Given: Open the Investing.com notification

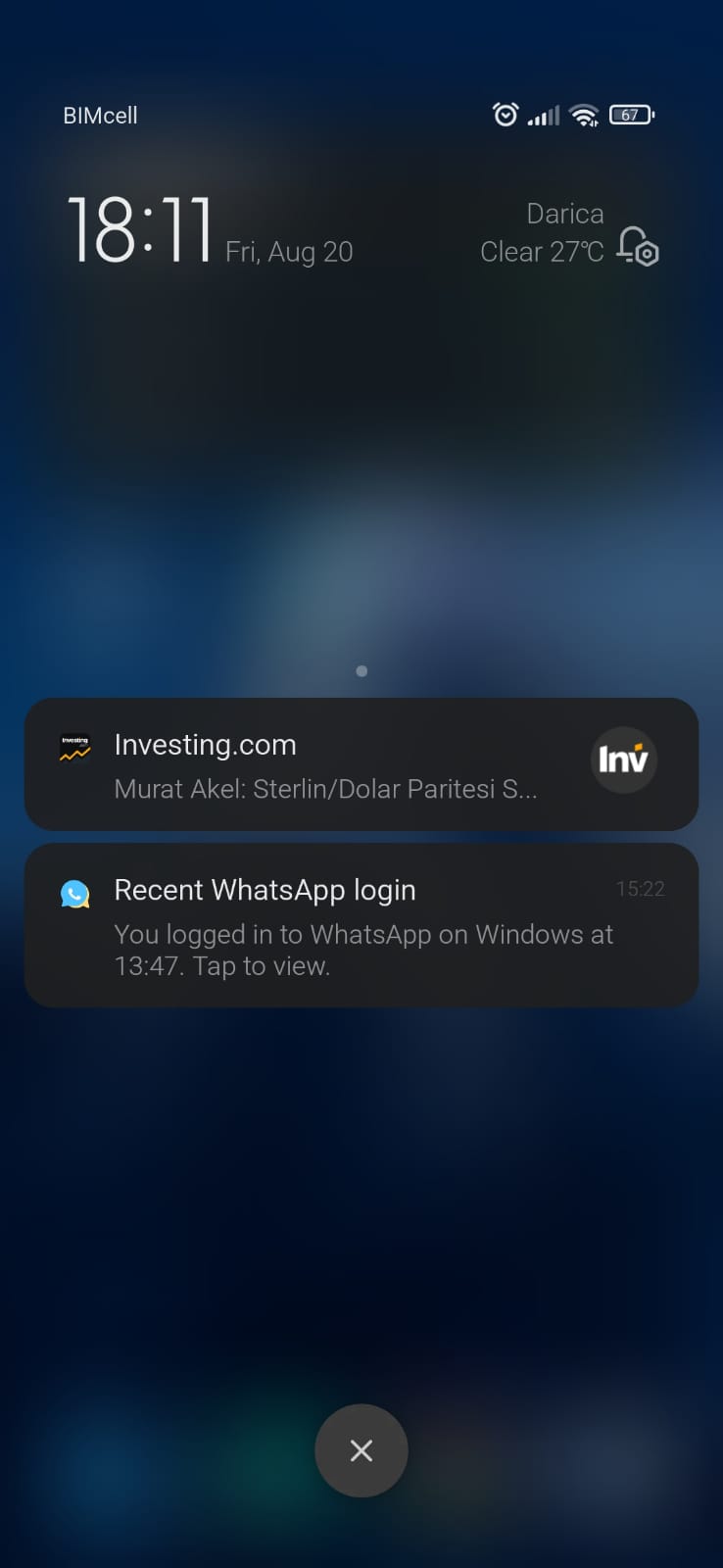Looking at the screenshot, I should (x=361, y=764).
